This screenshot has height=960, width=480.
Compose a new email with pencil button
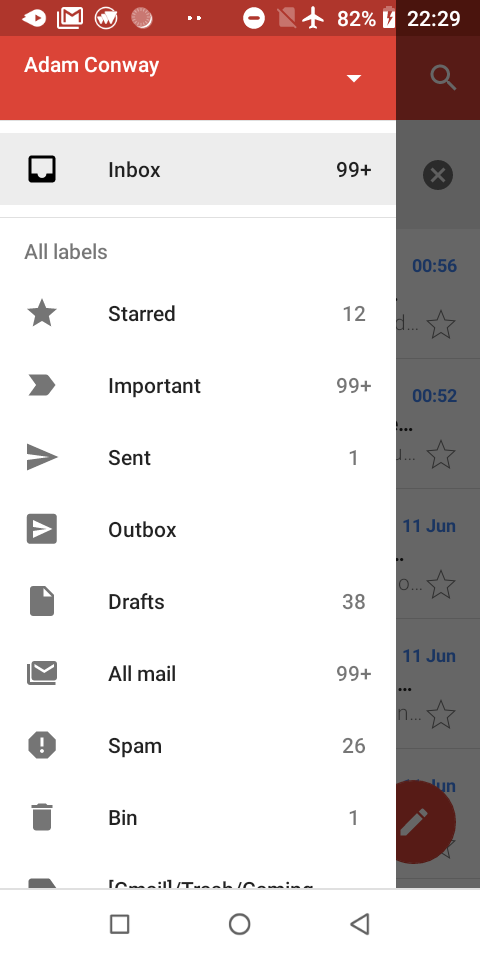tap(414, 822)
